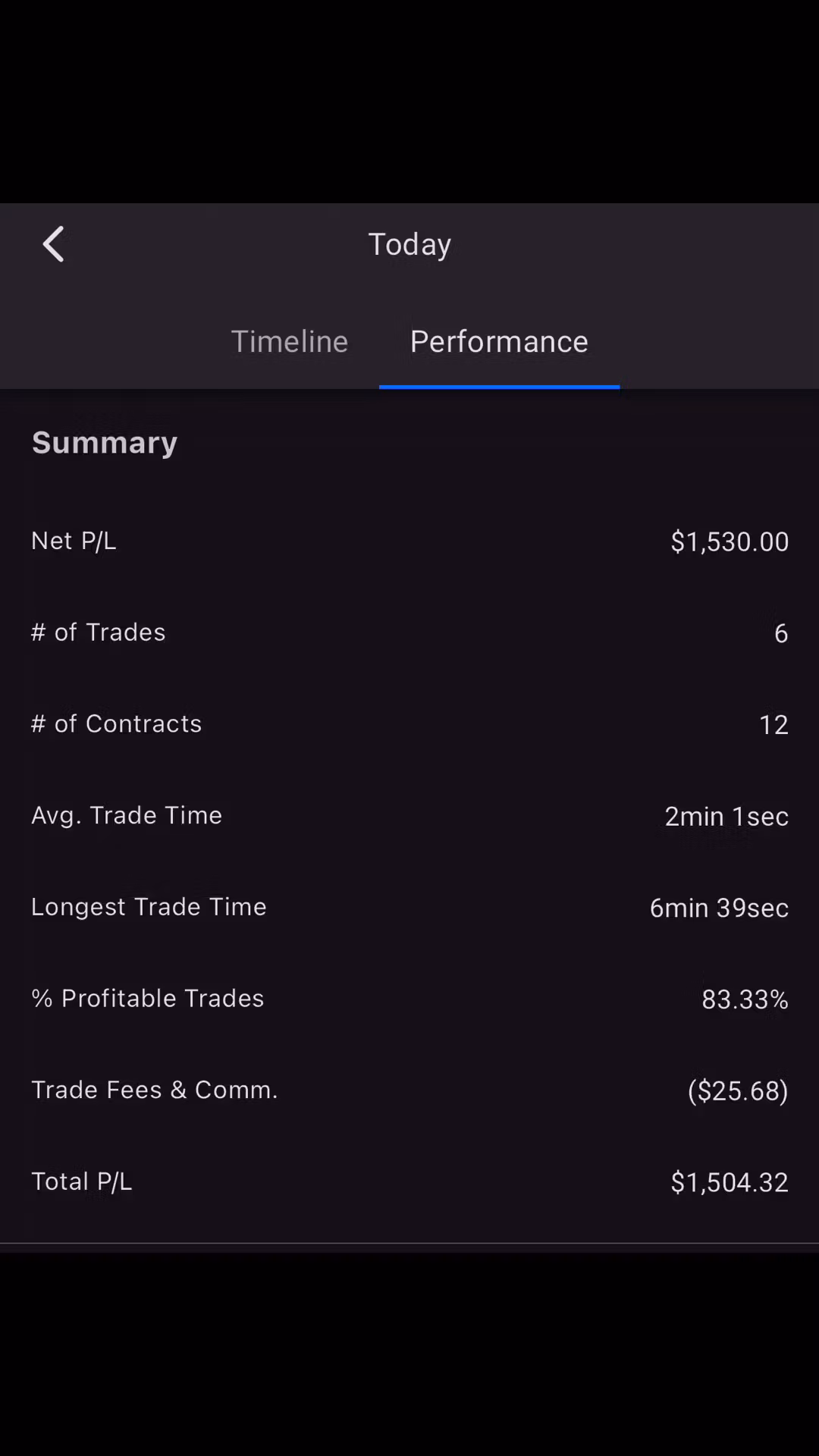
Task: Select the Summary section heading
Action: tap(104, 442)
